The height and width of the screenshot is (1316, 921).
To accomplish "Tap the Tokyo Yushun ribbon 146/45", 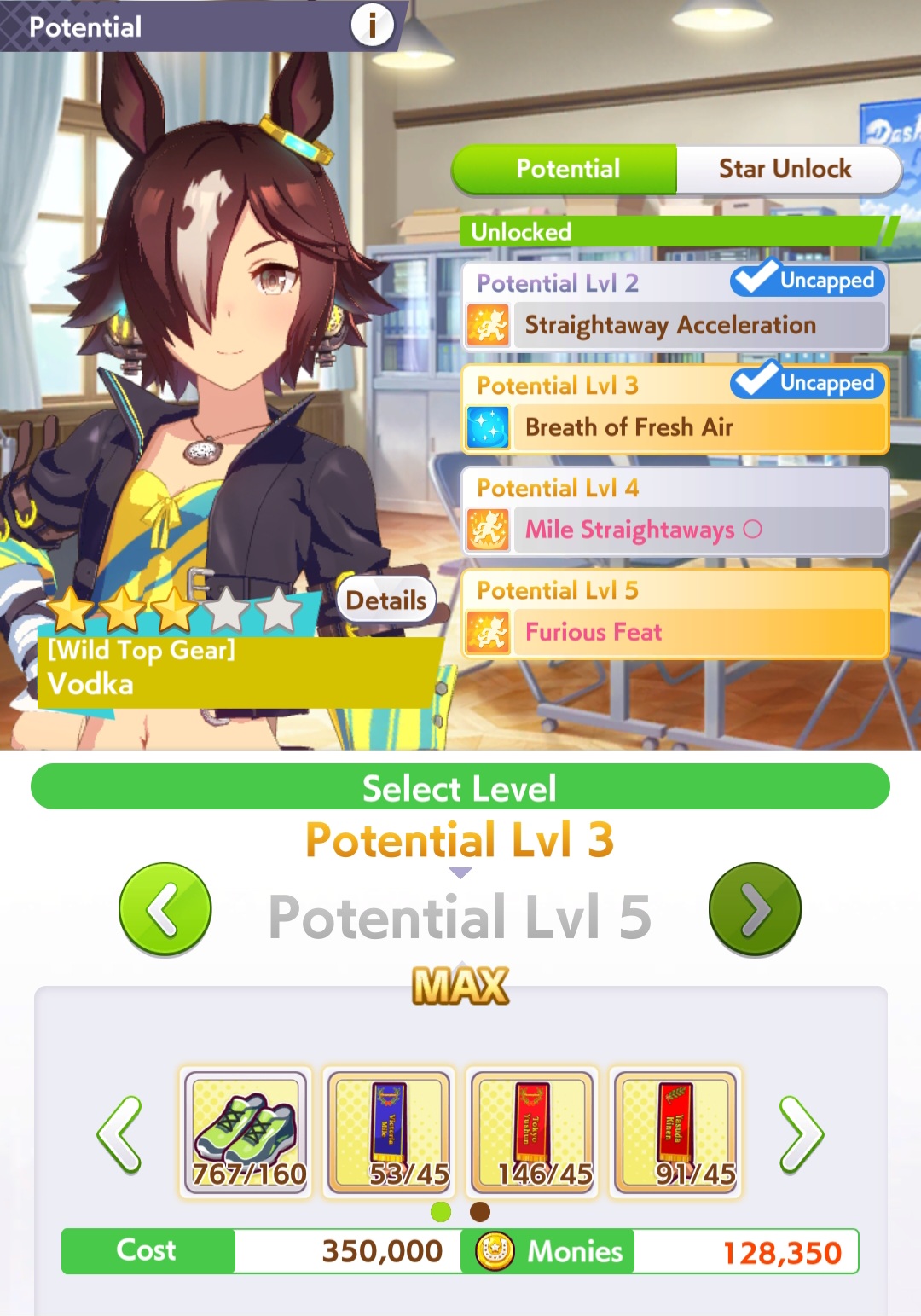I will pos(533,1133).
